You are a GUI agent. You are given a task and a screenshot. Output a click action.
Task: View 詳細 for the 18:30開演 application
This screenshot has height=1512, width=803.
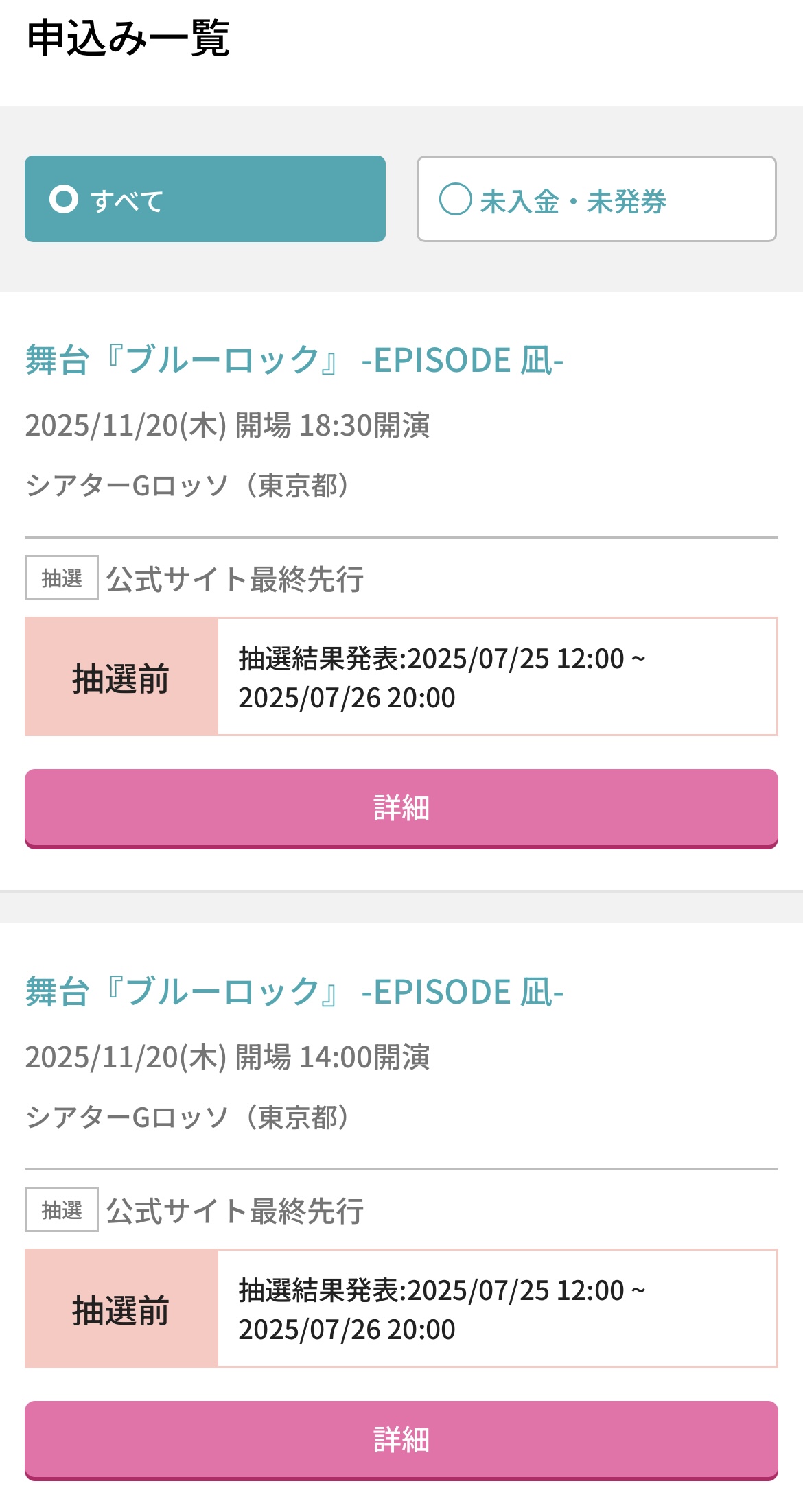pos(401,809)
